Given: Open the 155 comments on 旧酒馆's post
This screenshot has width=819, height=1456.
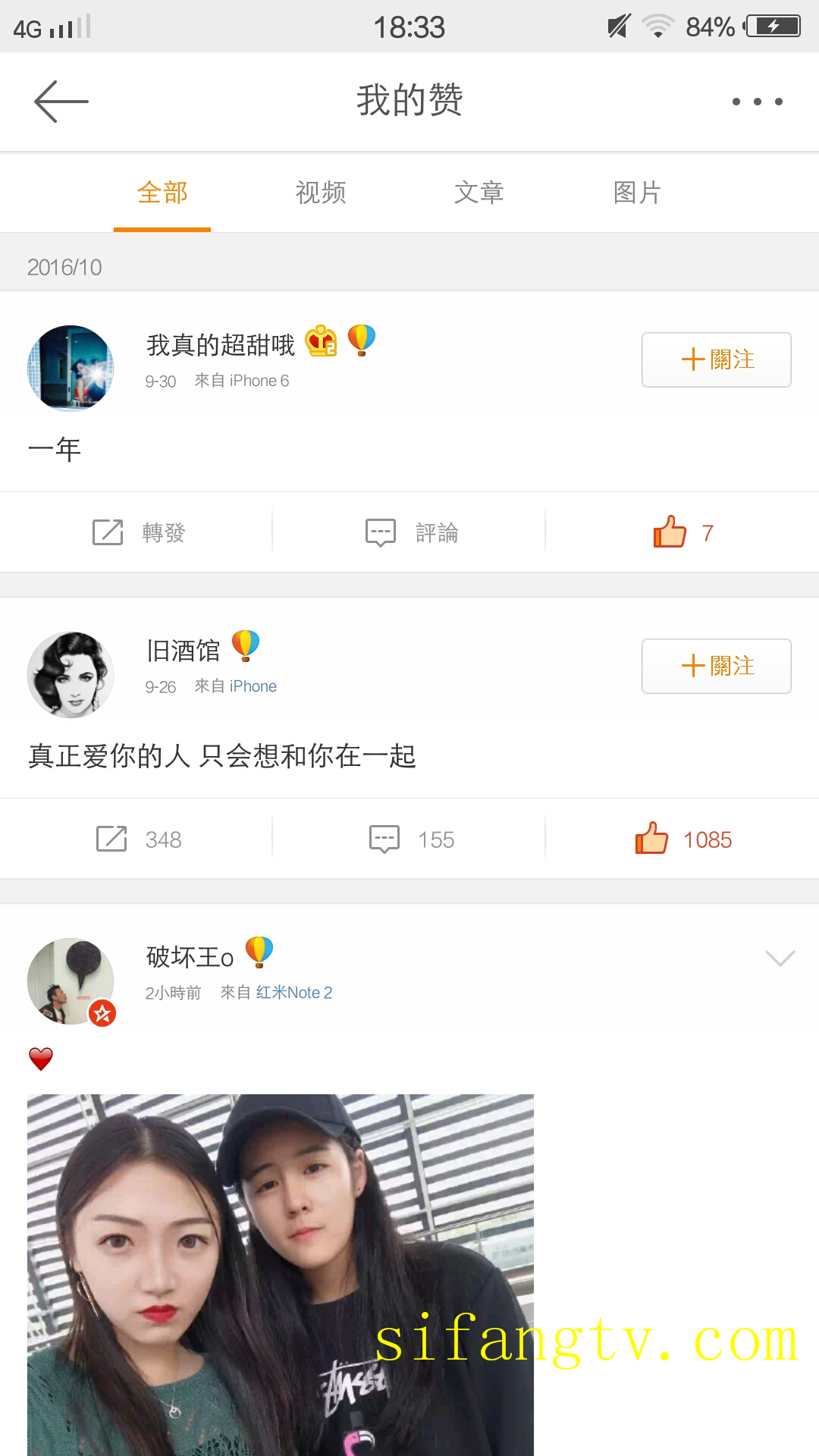Looking at the screenshot, I should [411, 839].
